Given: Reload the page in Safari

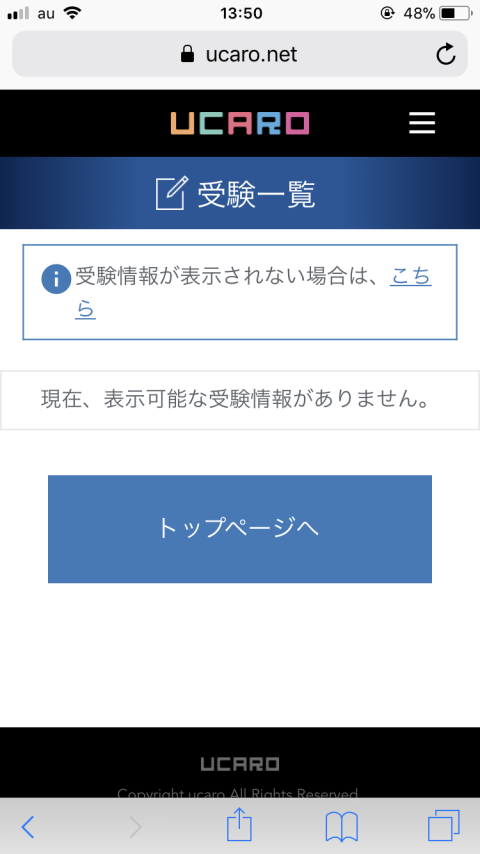Looking at the screenshot, I should [x=446, y=54].
